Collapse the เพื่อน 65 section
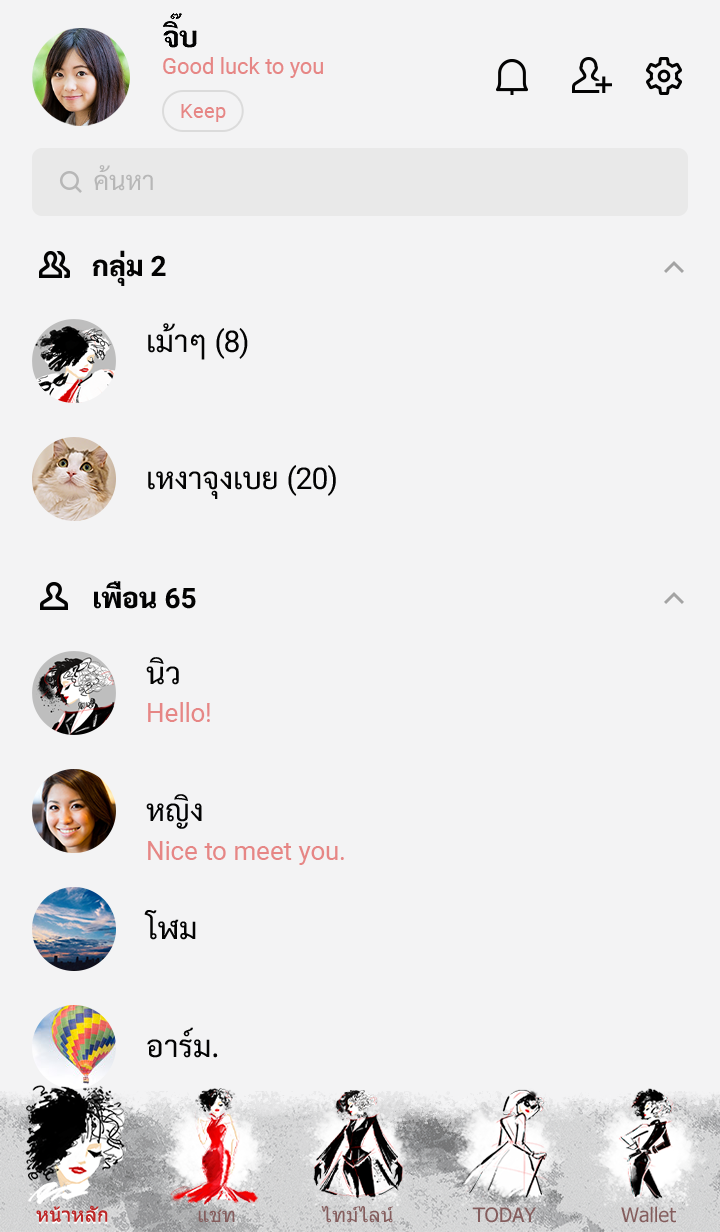 tap(674, 598)
